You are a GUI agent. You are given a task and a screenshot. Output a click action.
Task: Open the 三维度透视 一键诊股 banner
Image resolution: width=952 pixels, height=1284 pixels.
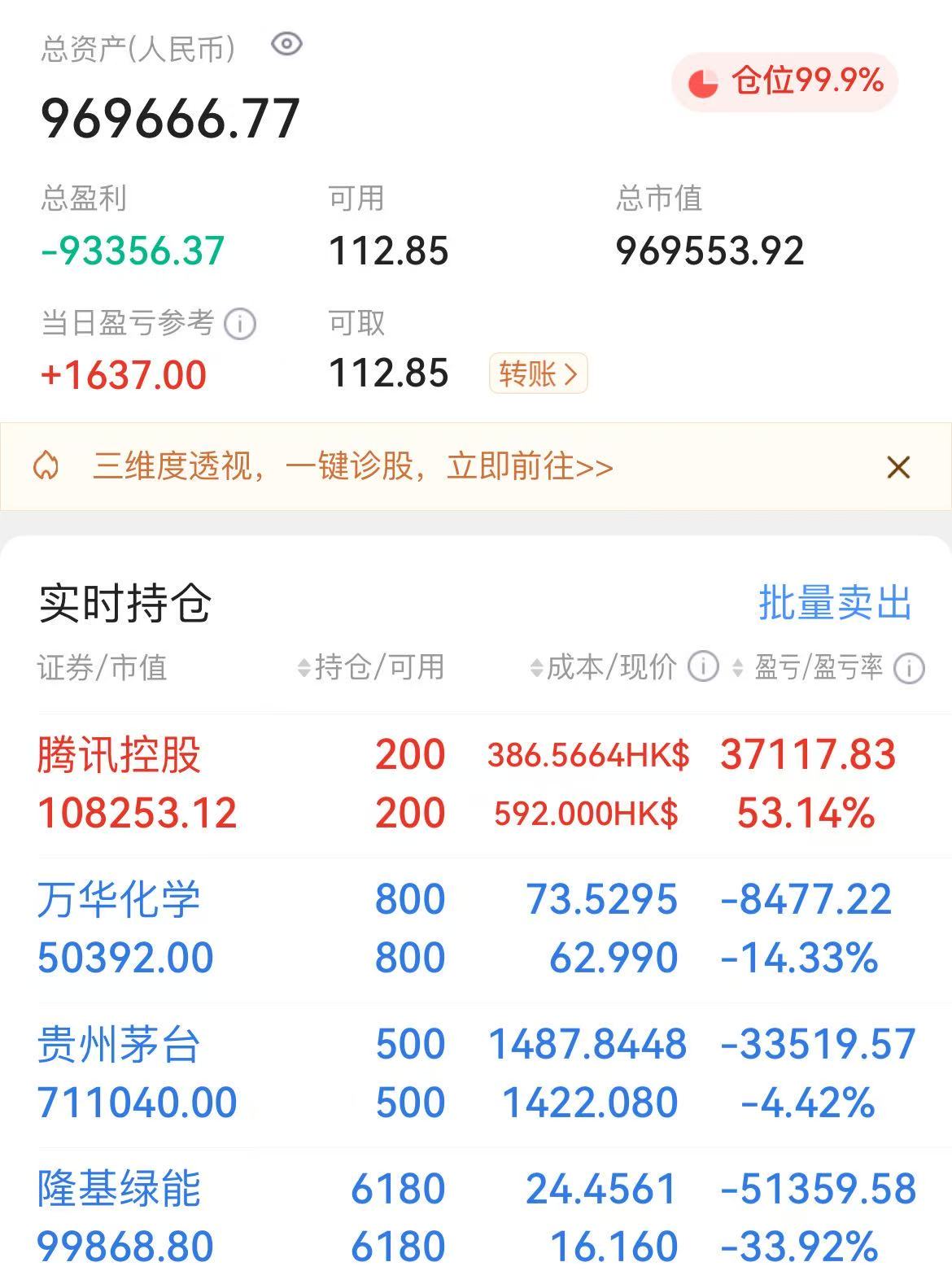tap(352, 467)
